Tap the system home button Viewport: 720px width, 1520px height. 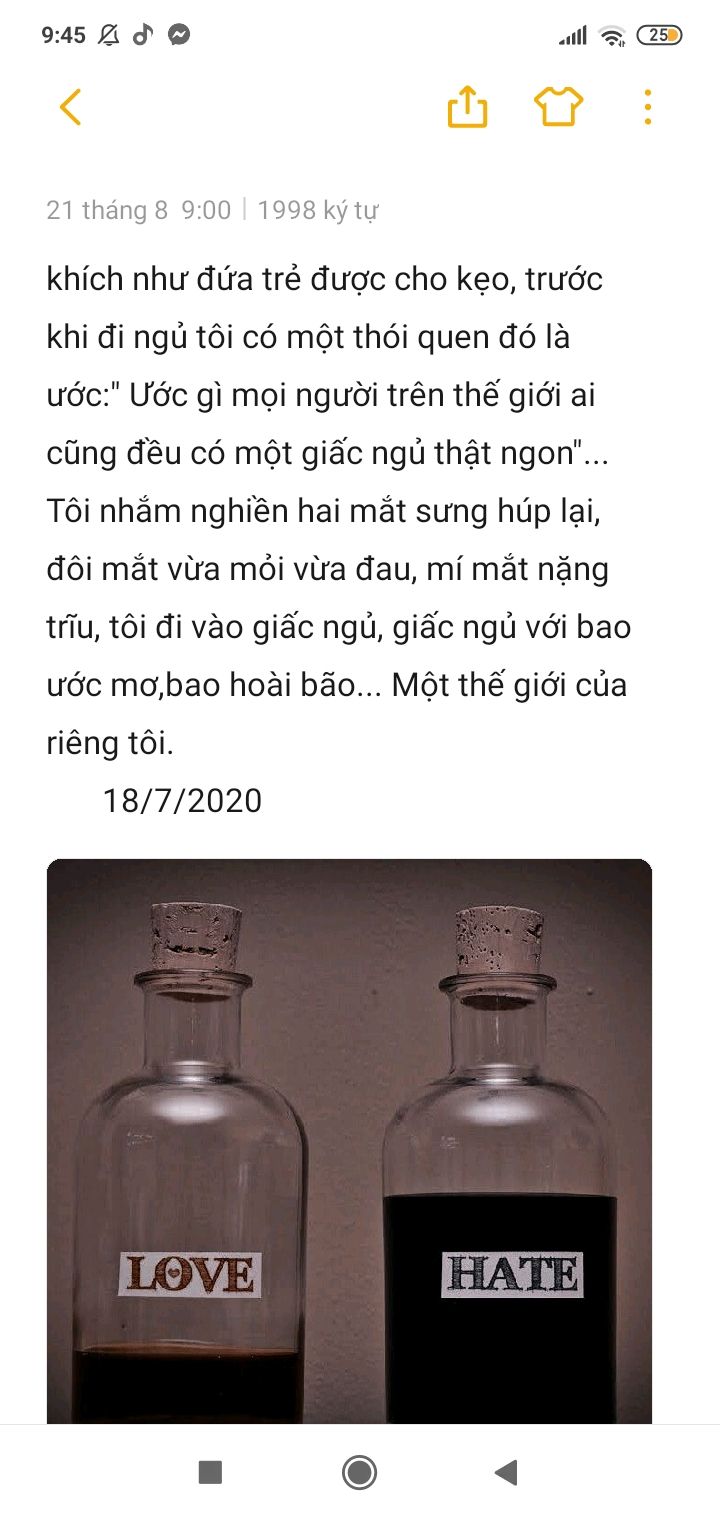click(359, 1472)
